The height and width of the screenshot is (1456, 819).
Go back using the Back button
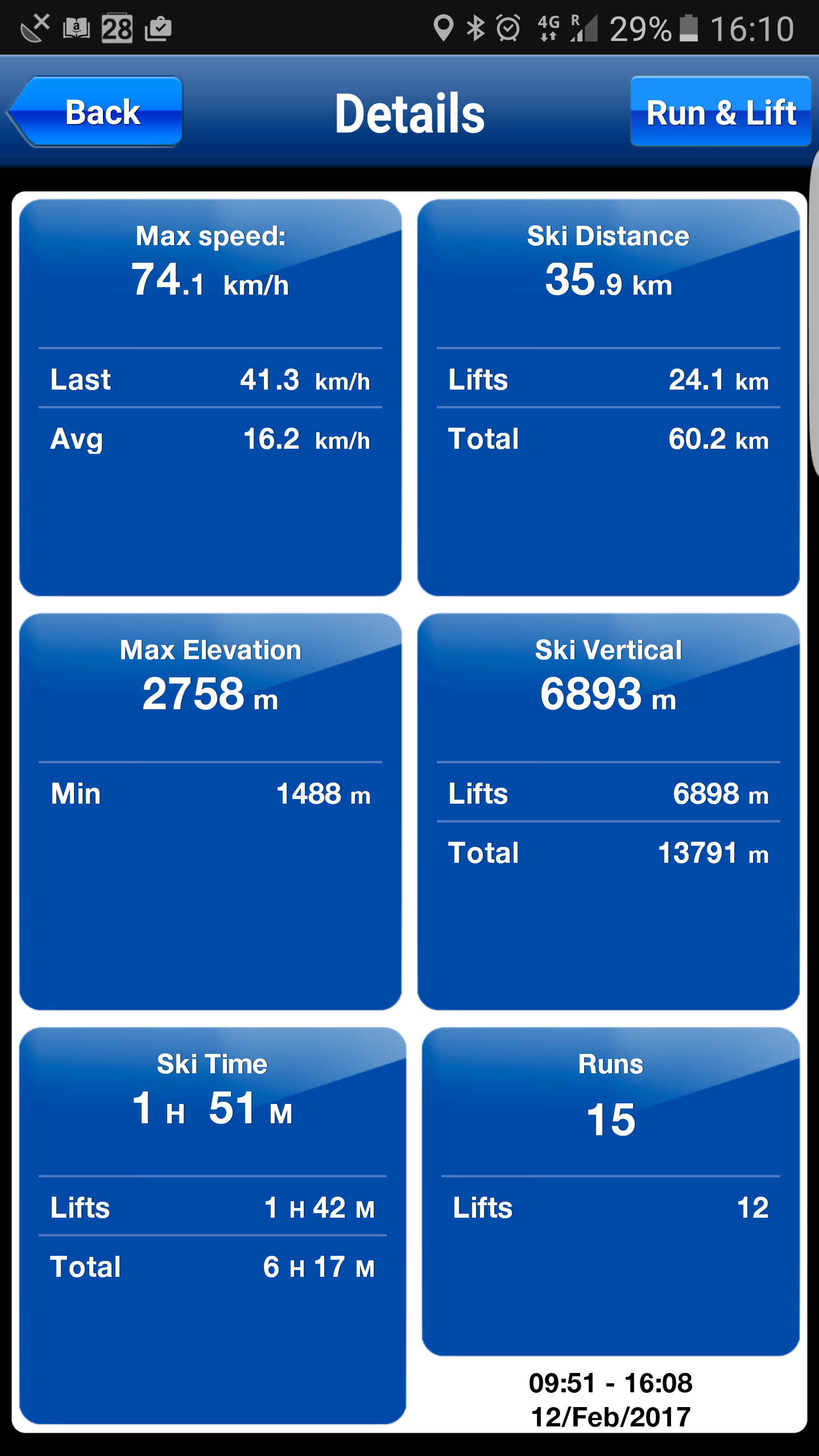click(x=97, y=112)
